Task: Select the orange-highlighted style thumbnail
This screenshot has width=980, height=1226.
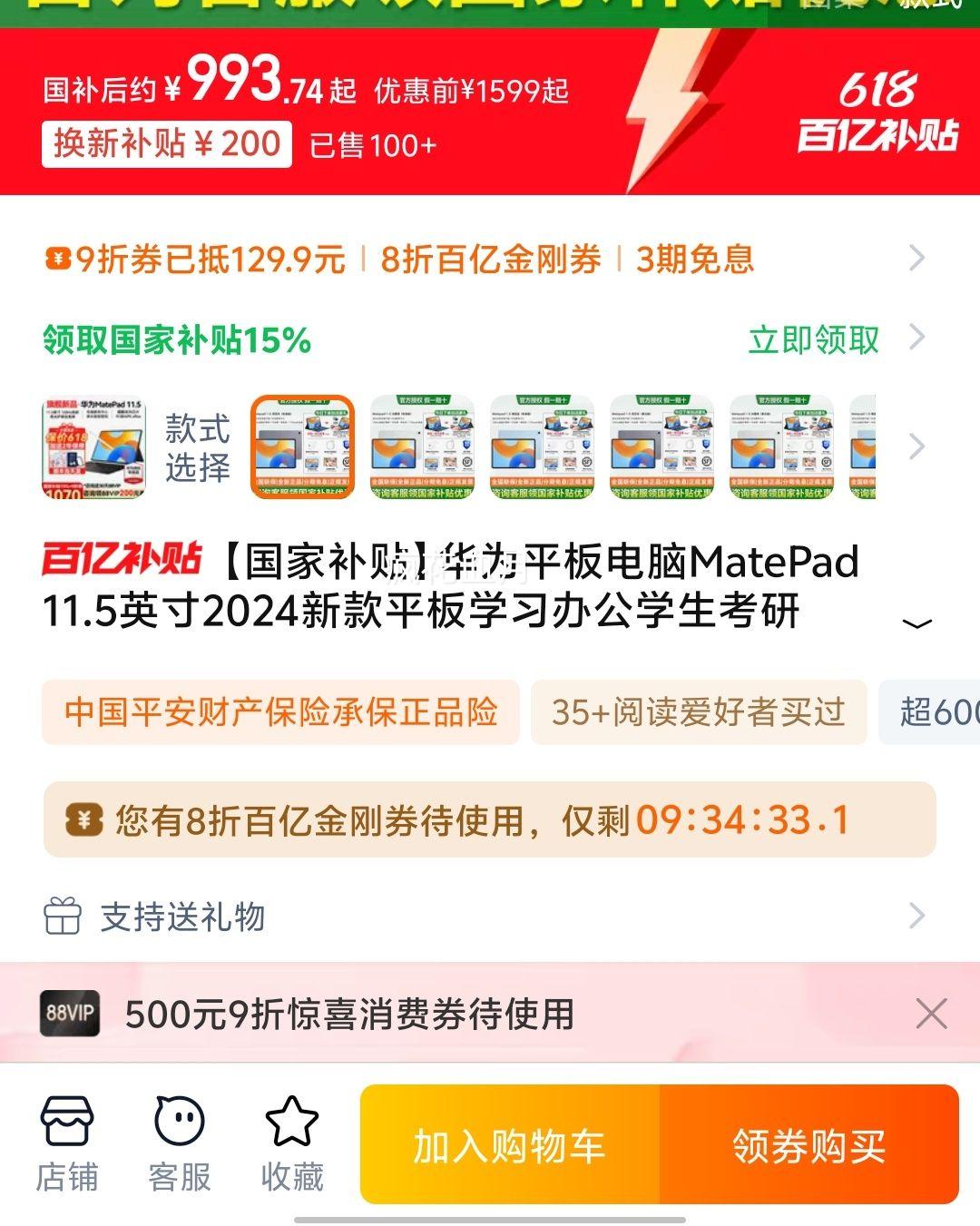Action: 302,446
